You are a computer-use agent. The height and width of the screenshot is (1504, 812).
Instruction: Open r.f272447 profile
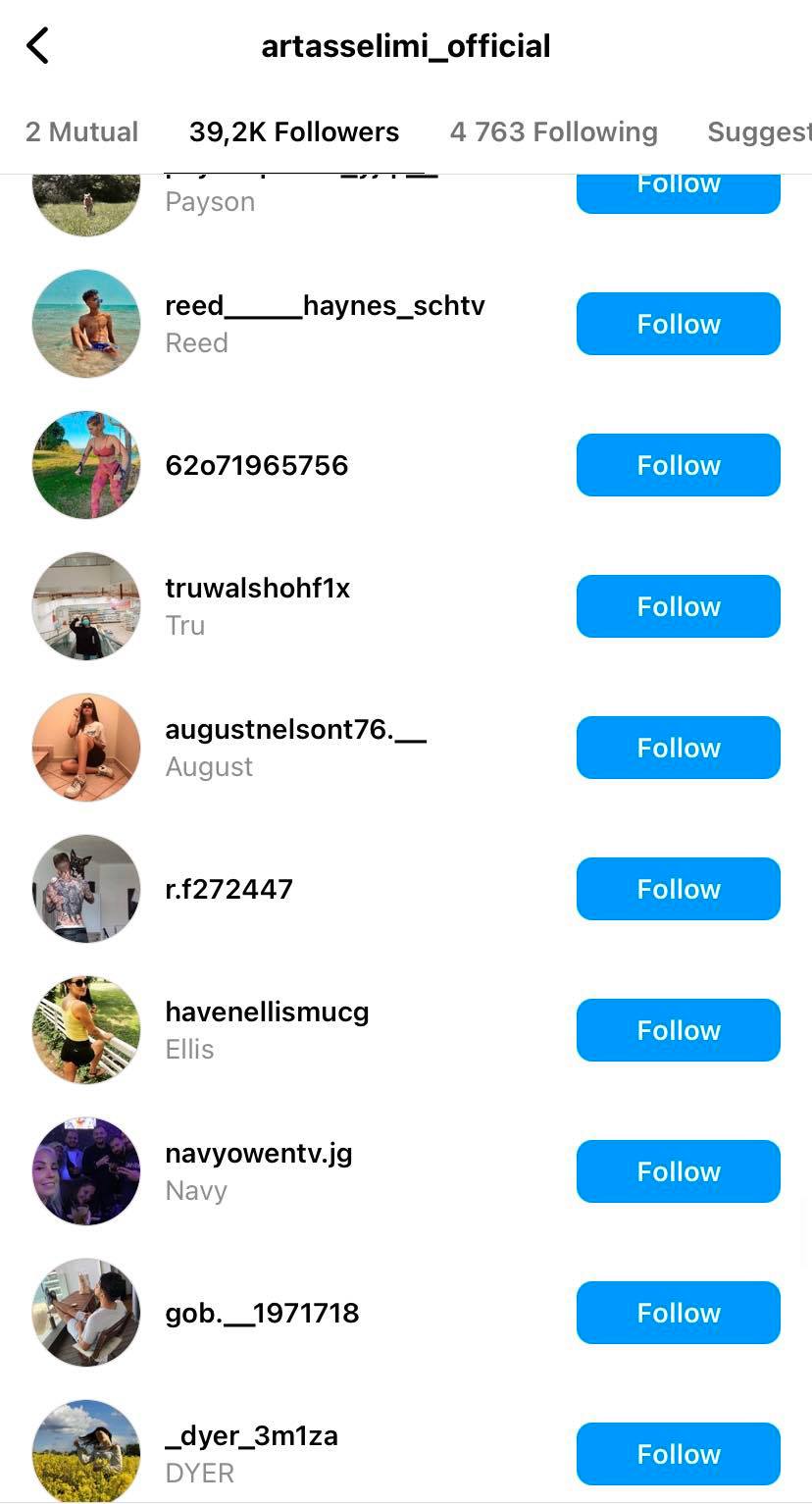[x=228, y=889]
